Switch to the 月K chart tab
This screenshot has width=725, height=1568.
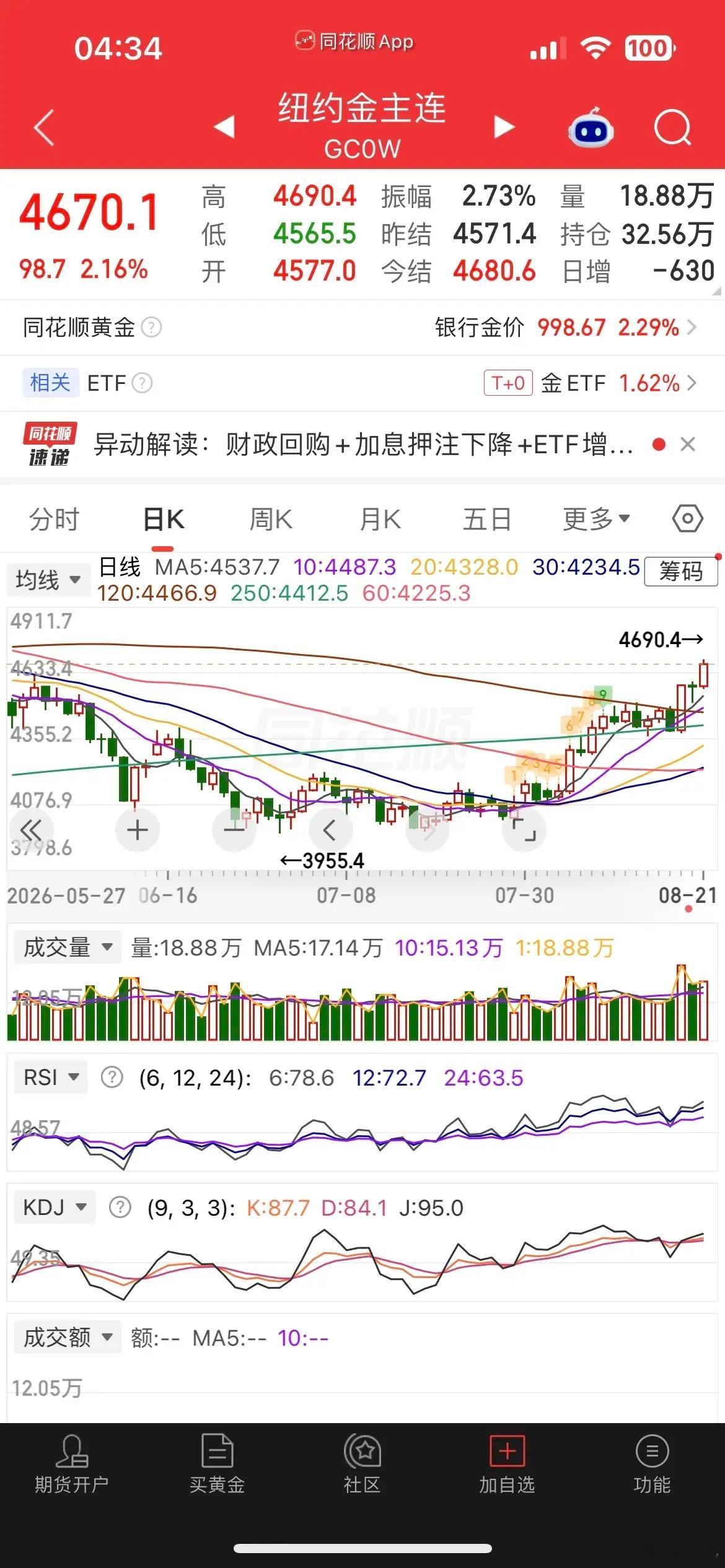pos(380,519)
